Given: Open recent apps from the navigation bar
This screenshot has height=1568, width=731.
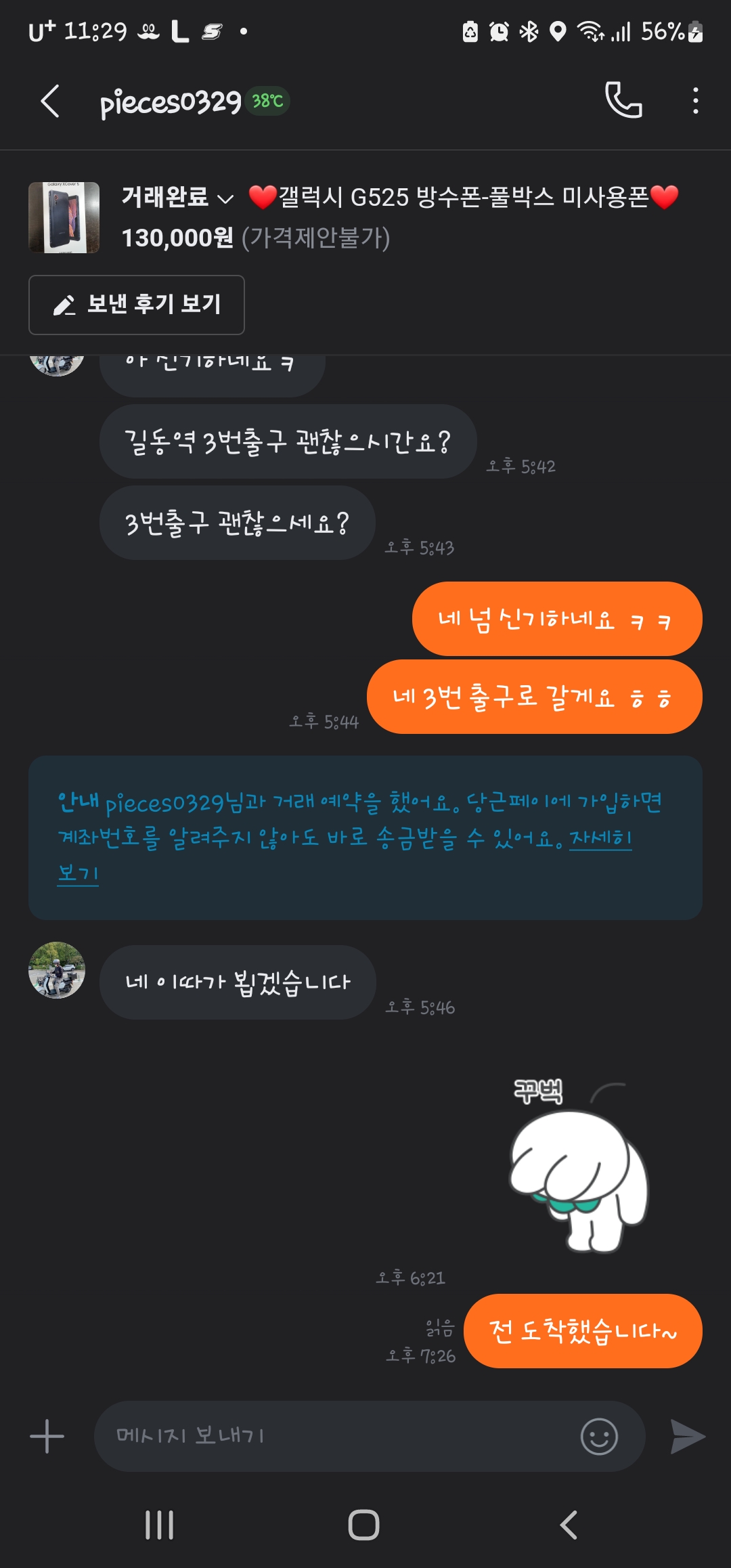Looking at the screenshot, I should pyautogui.click(x=160, y=1525).
